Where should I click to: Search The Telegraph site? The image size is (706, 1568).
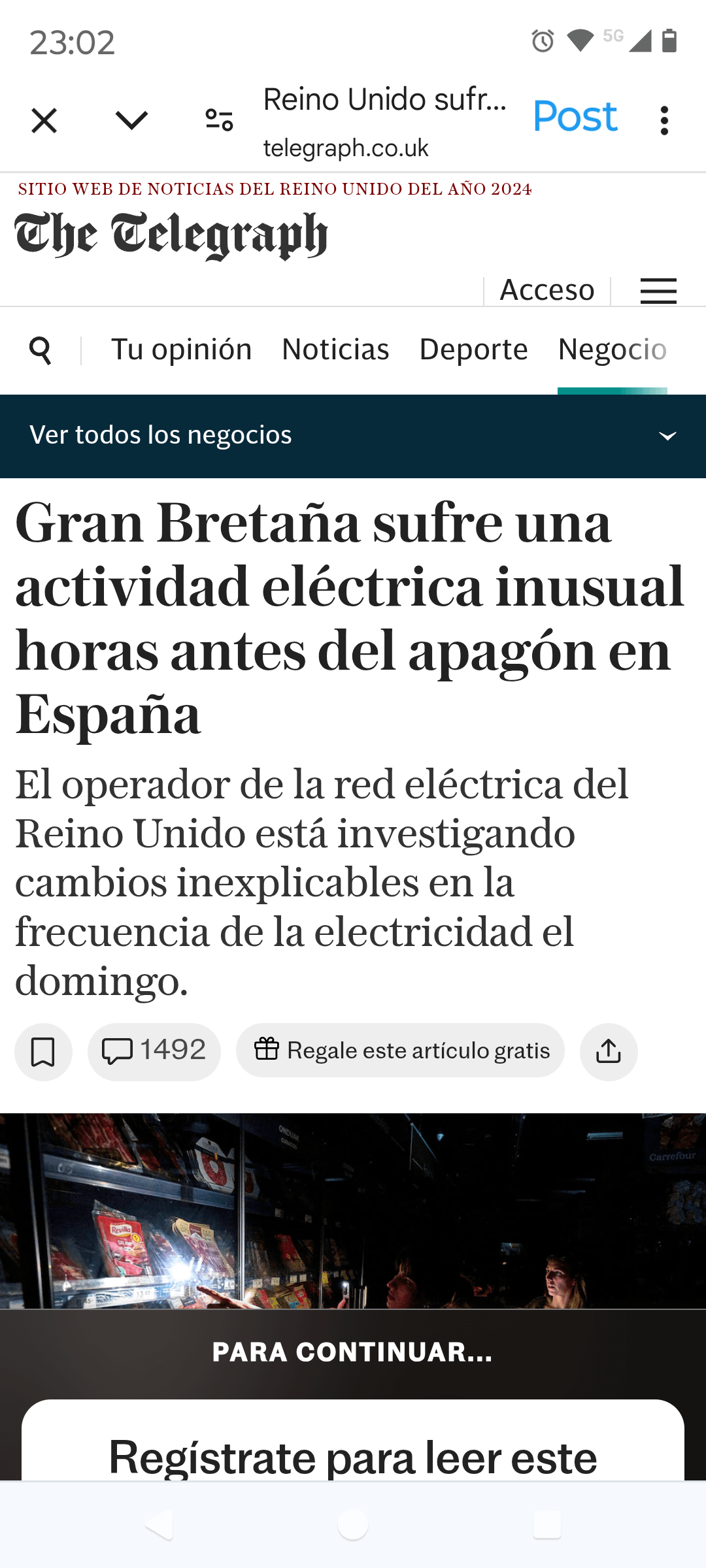coord(41,350)
